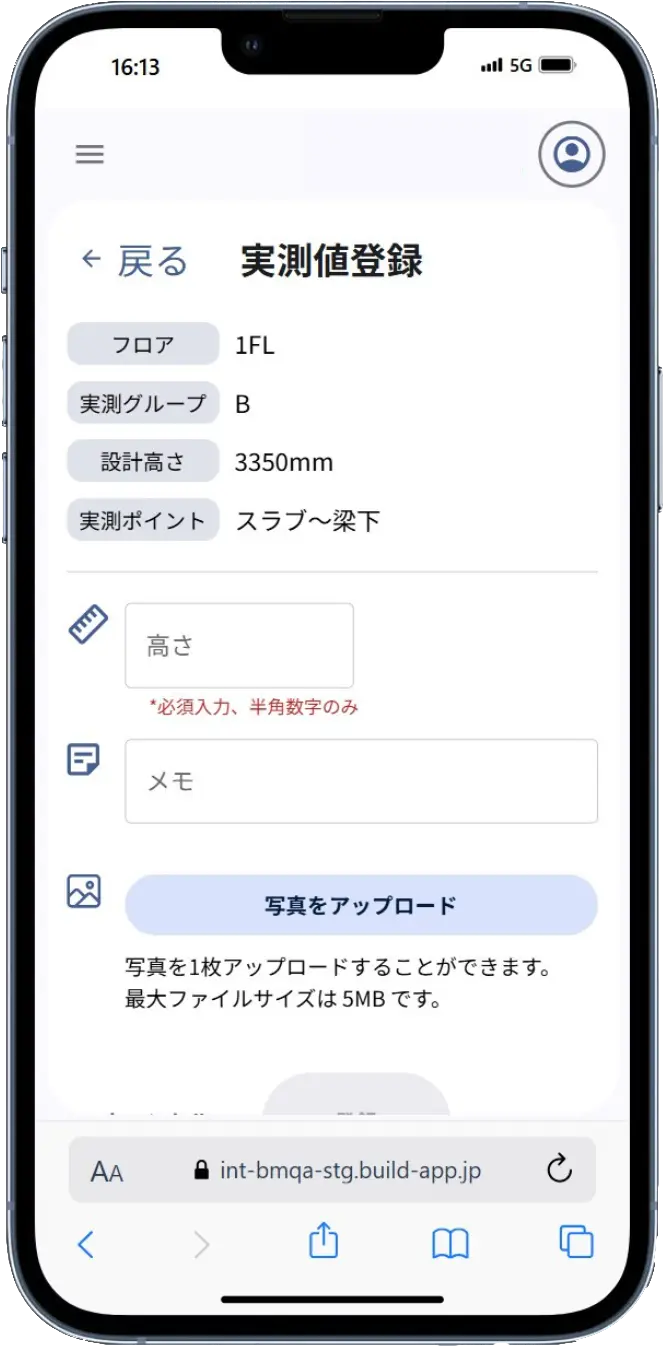Viewport: 663px width, 1346px height.
Task: Show all open Safari tabs
Action: 576,1242
